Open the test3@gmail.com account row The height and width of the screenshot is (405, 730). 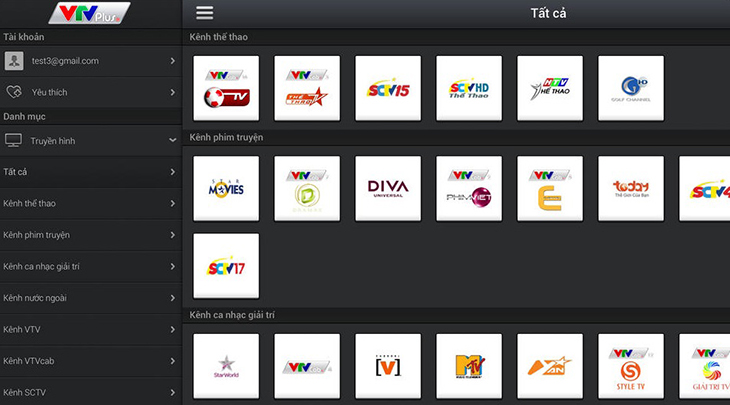pos(90,61)
